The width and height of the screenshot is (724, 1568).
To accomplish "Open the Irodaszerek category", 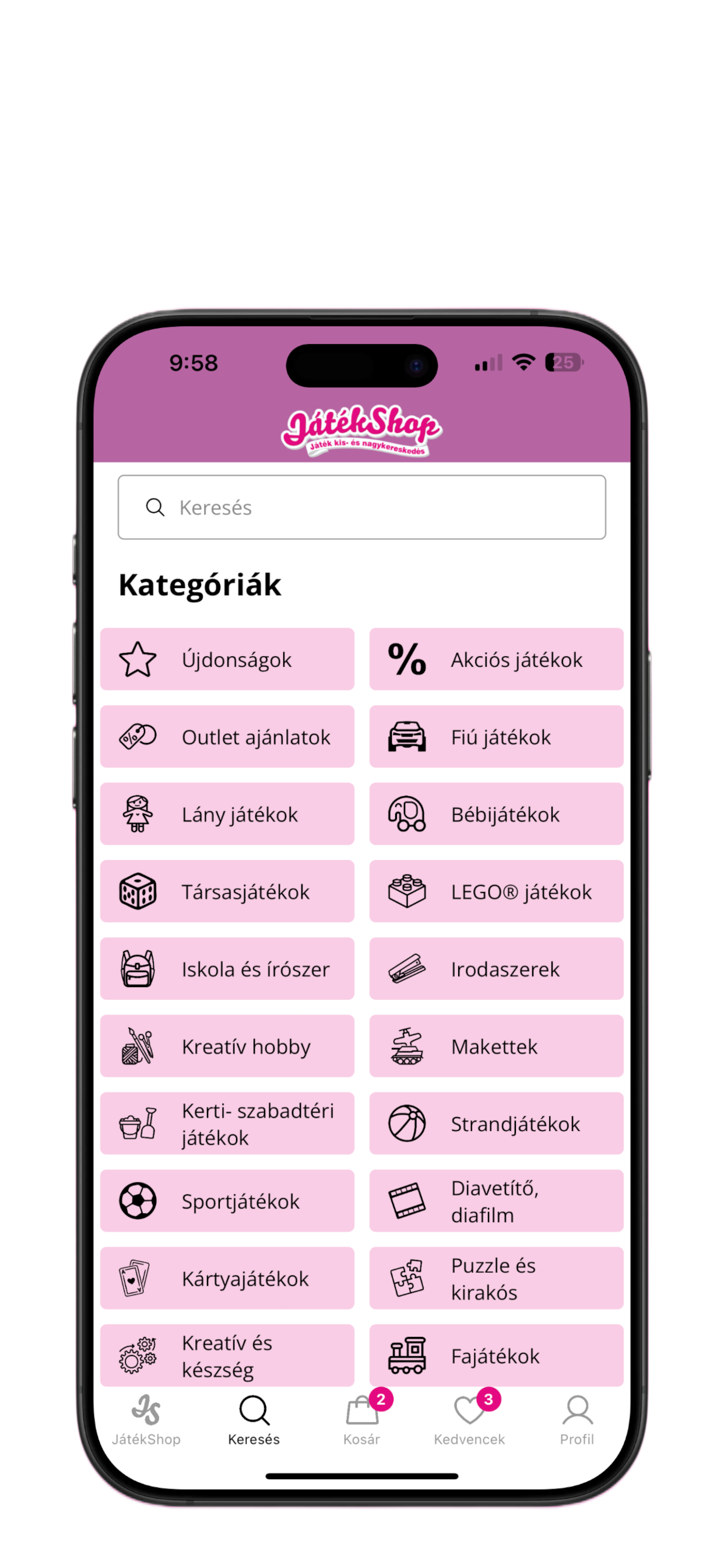I will (x=496, y=968).
